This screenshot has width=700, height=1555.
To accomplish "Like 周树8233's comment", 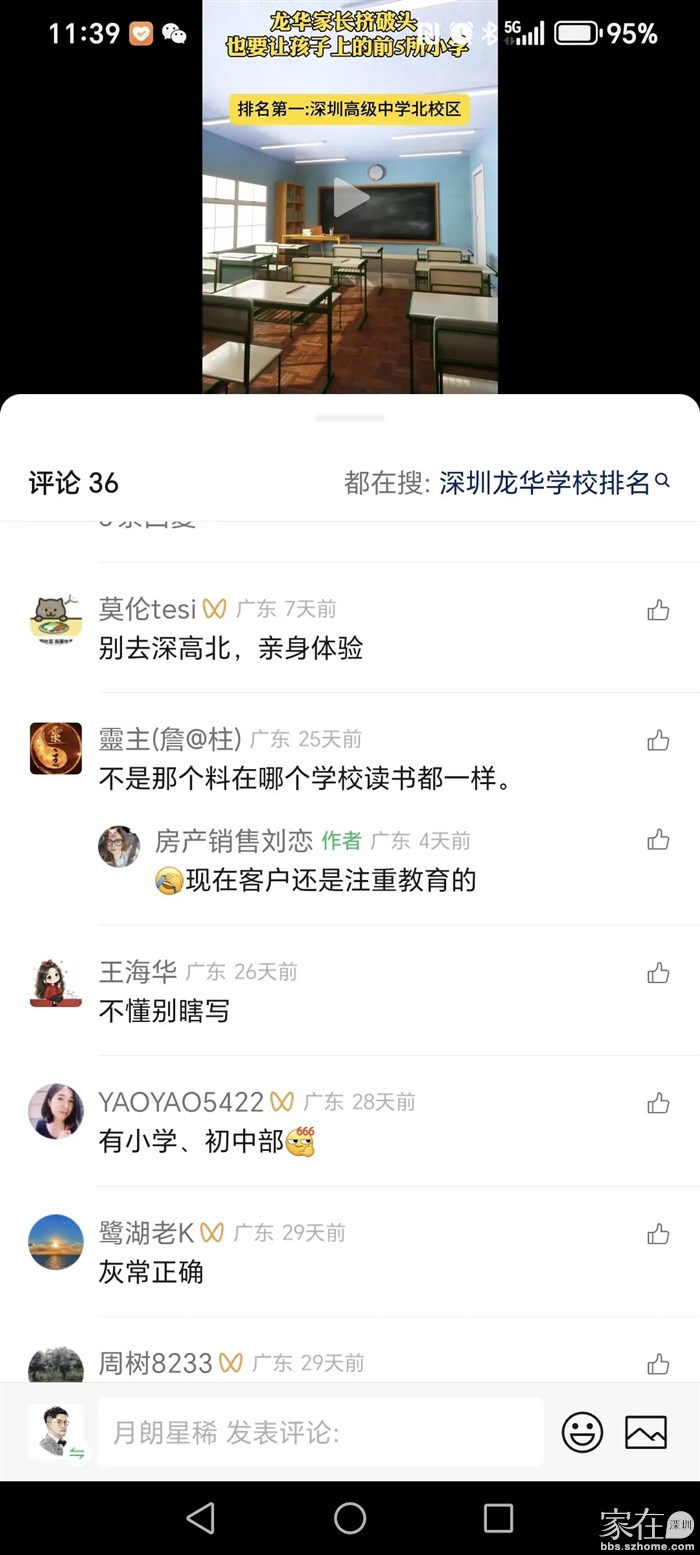I will [x=658, y=1363].
